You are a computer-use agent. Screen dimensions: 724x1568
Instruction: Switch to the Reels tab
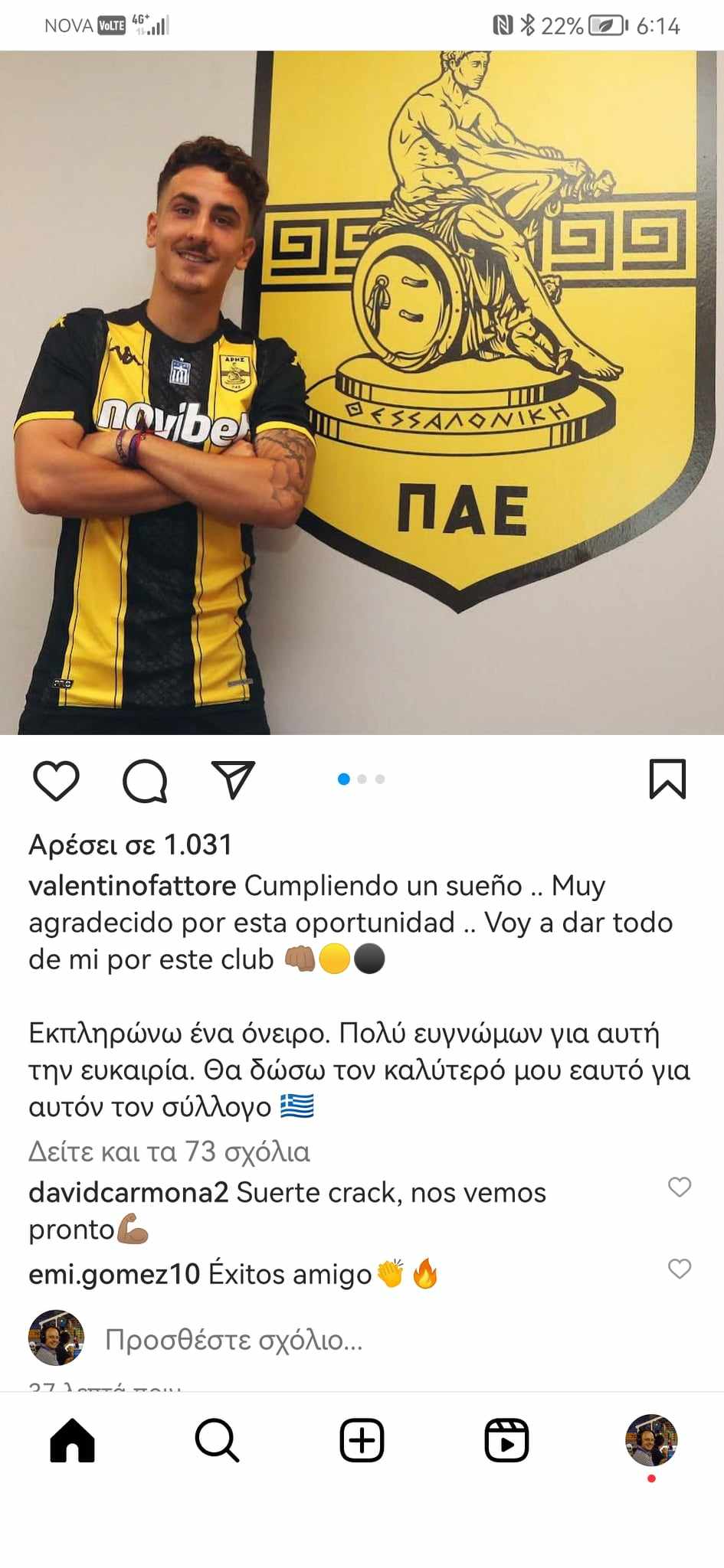click(506, 1440)
